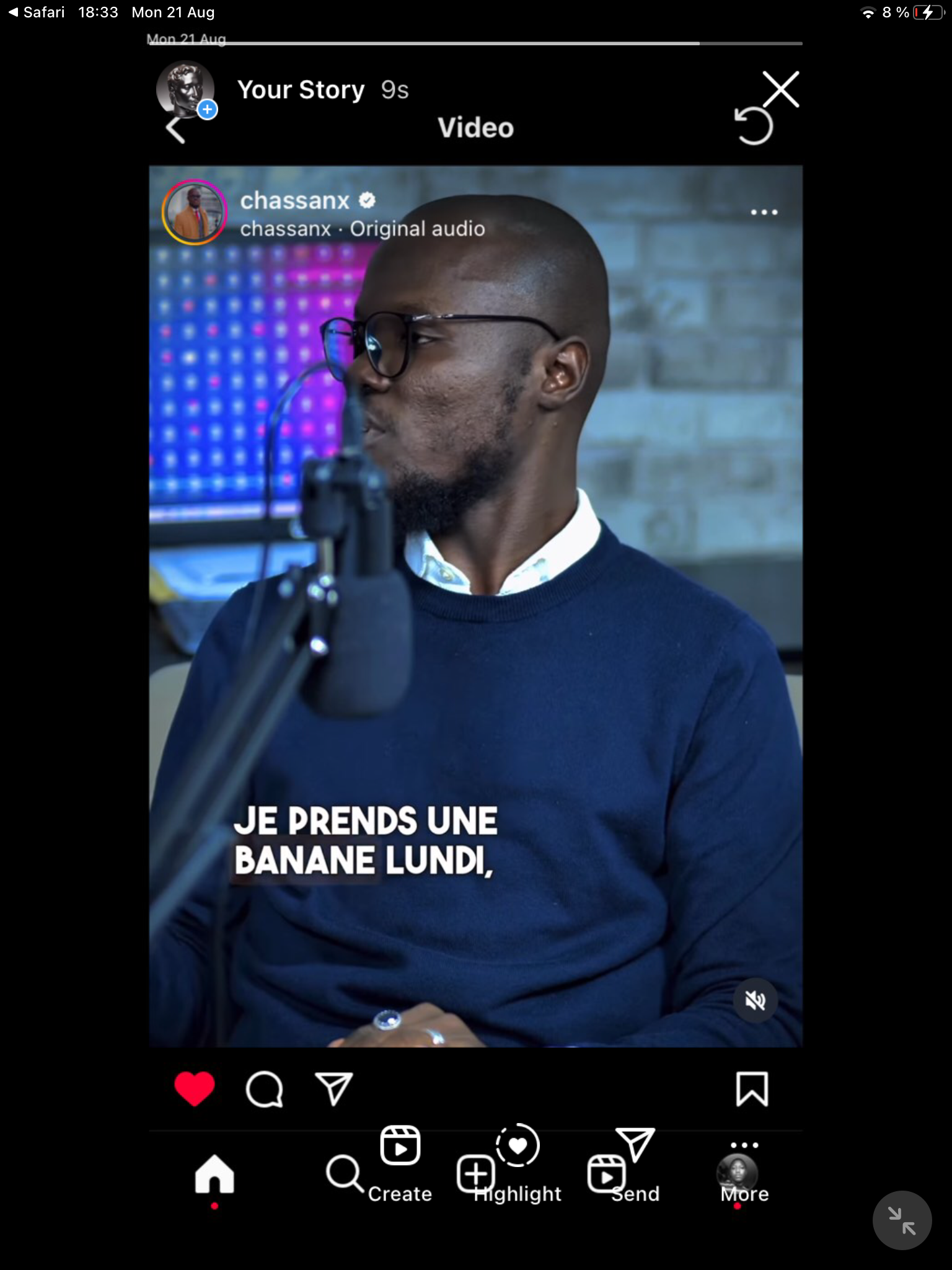This screenshot has height=1270, width=952.
Task: Tap Create to make a new story
Action: [x=400, y=1163]
